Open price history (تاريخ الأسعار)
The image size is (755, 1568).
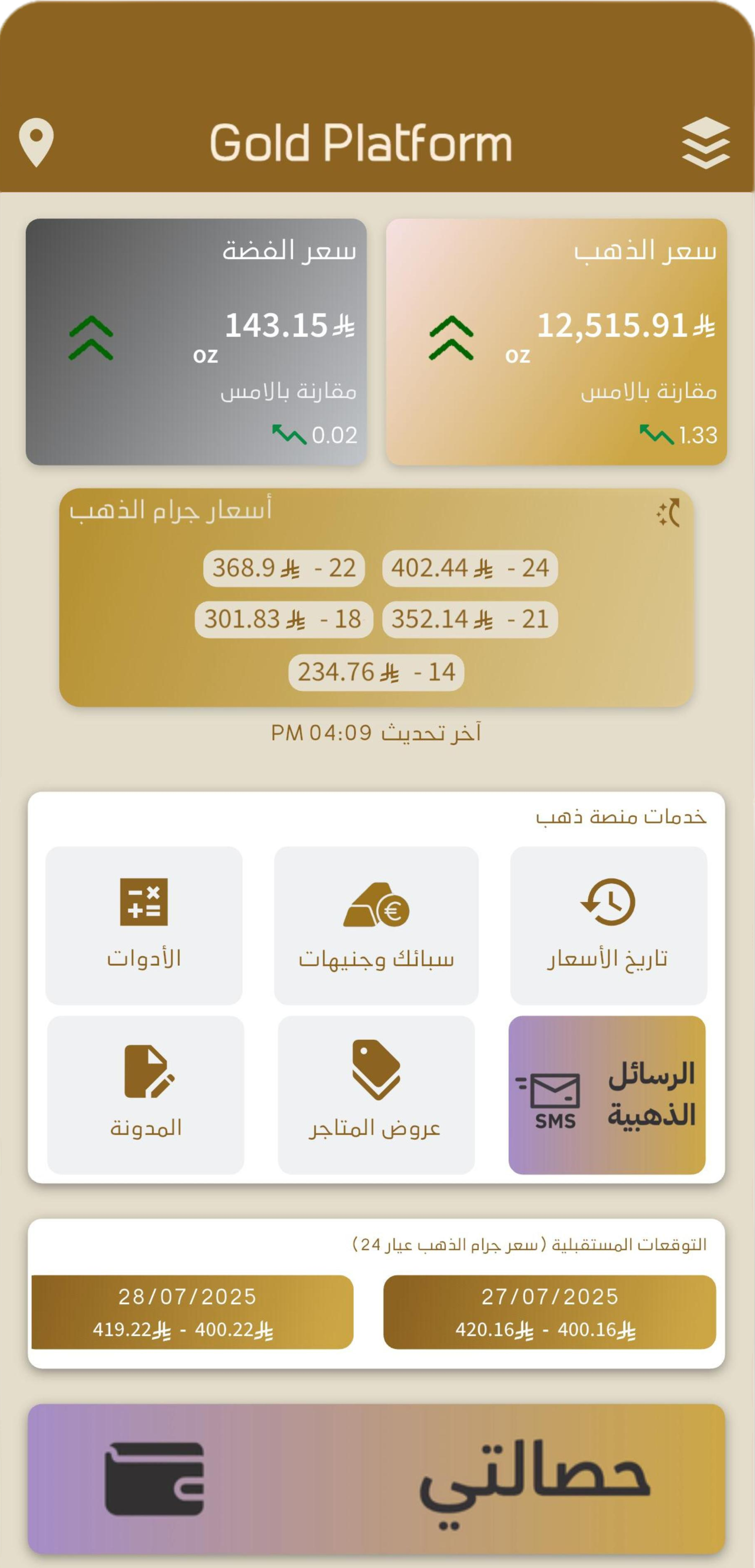tap(608, 925)
